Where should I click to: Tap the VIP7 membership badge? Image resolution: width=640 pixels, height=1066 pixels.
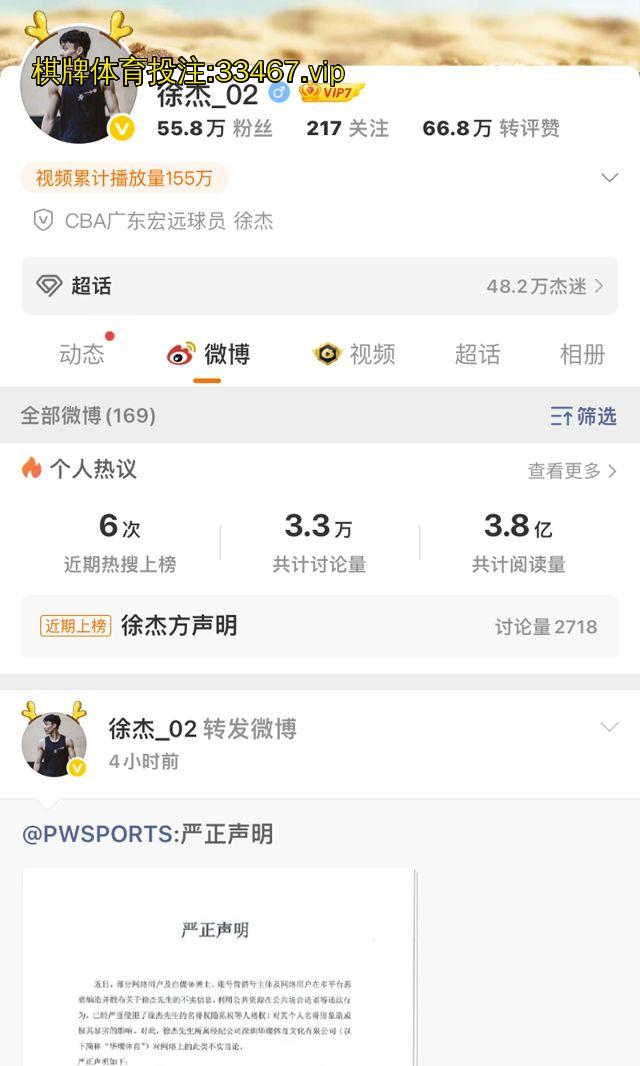click(x=331, y=93)
